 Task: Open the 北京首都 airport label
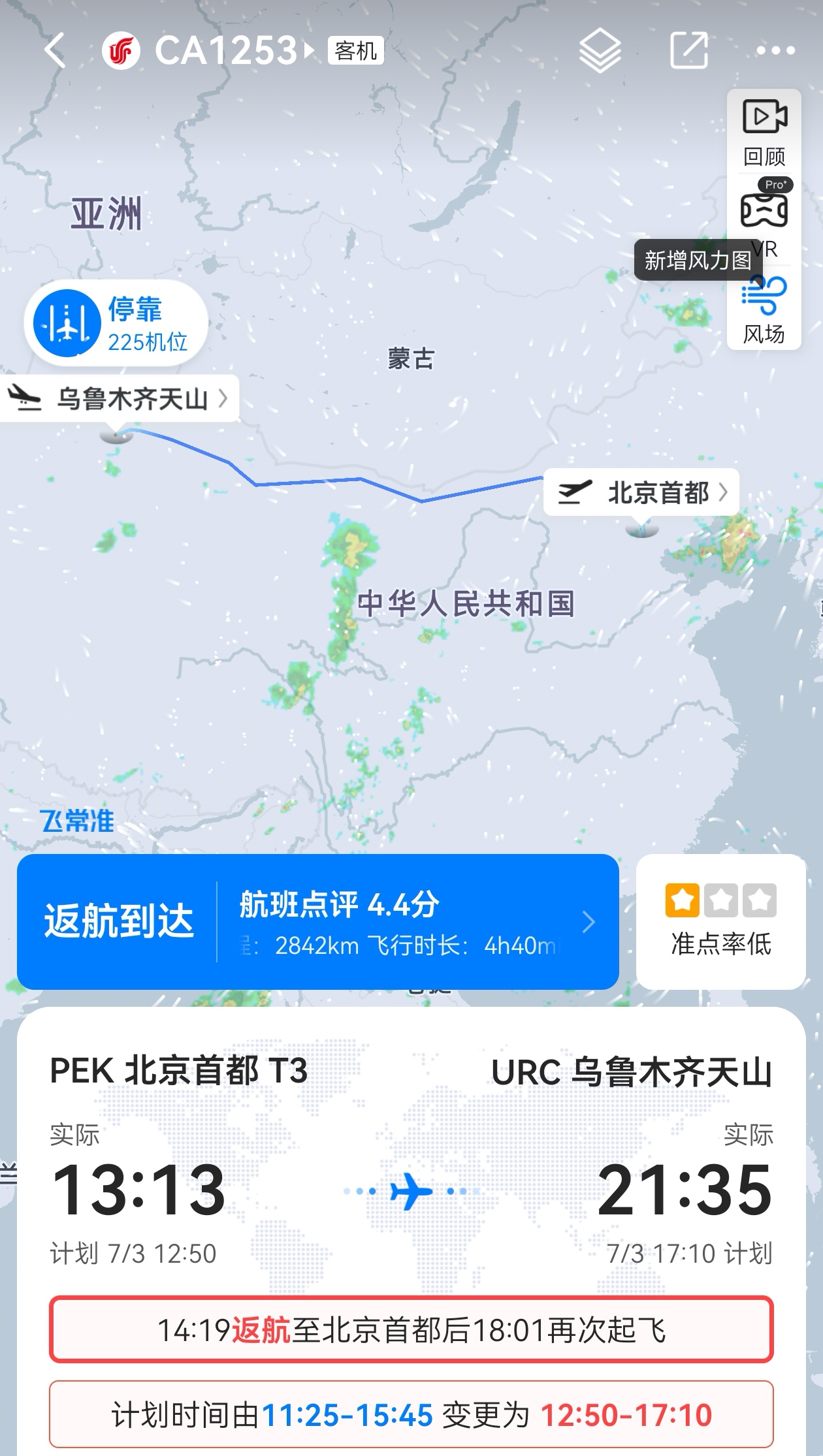pos(641,492)
